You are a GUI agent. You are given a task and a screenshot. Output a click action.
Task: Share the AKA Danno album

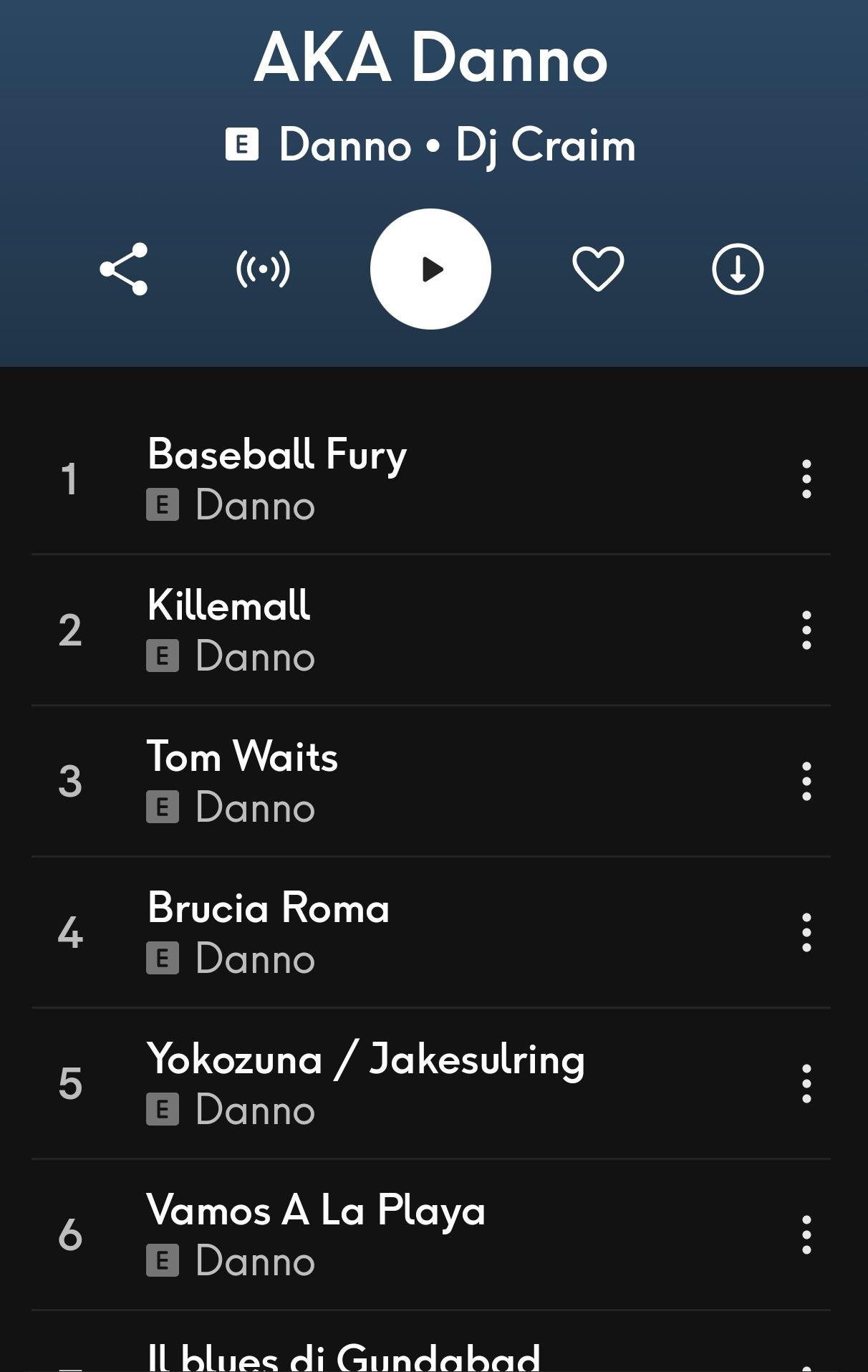coord(124,269)
